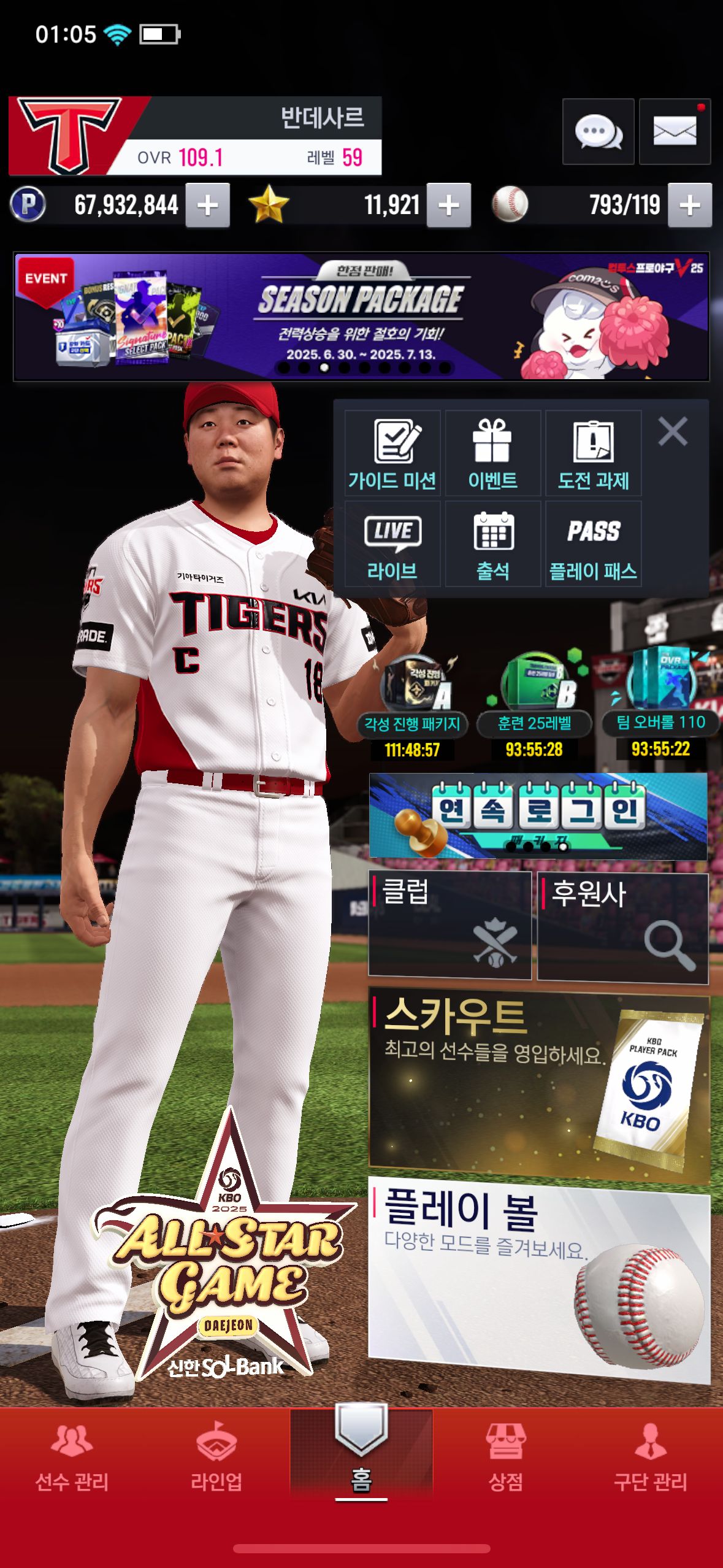The image size is (723, 1568).
Task: Open 플레이 패스 PASS
Action: pos(593,544)
